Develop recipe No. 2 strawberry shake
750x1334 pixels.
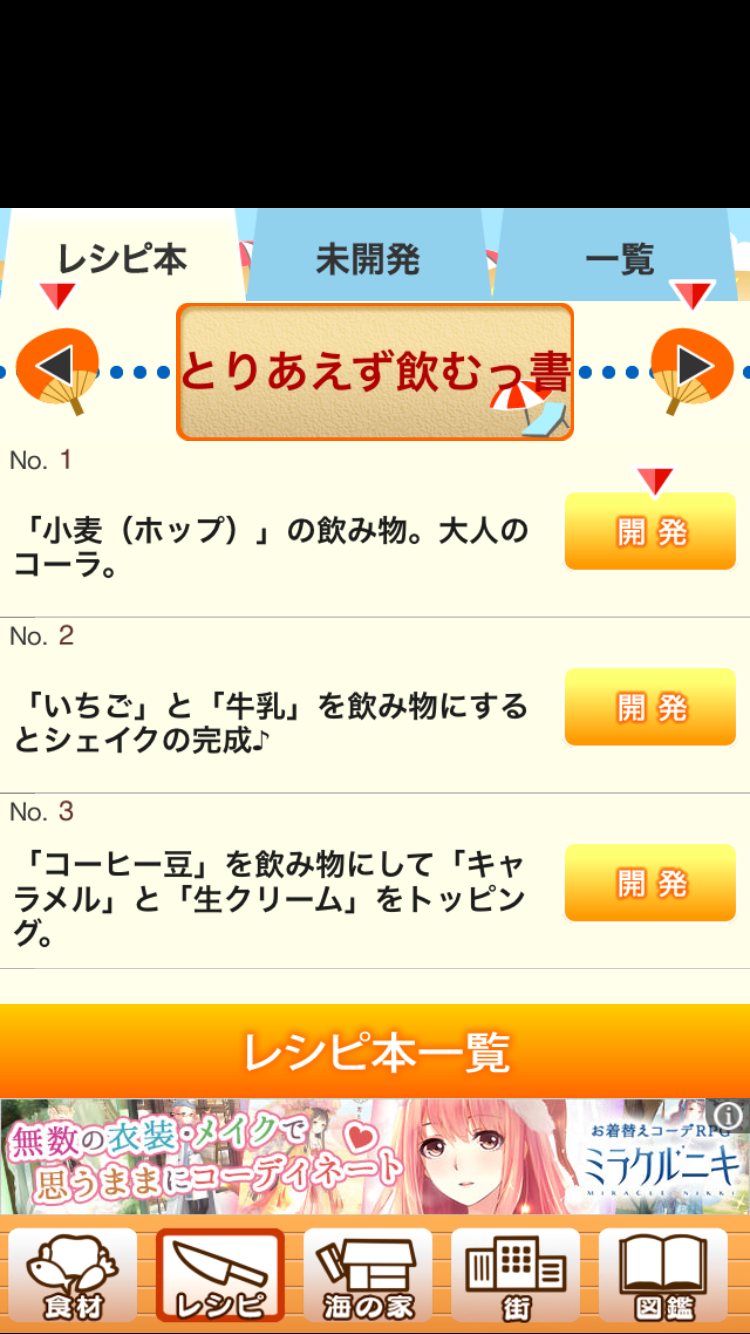pyautogui.click(x=650, y=708)
